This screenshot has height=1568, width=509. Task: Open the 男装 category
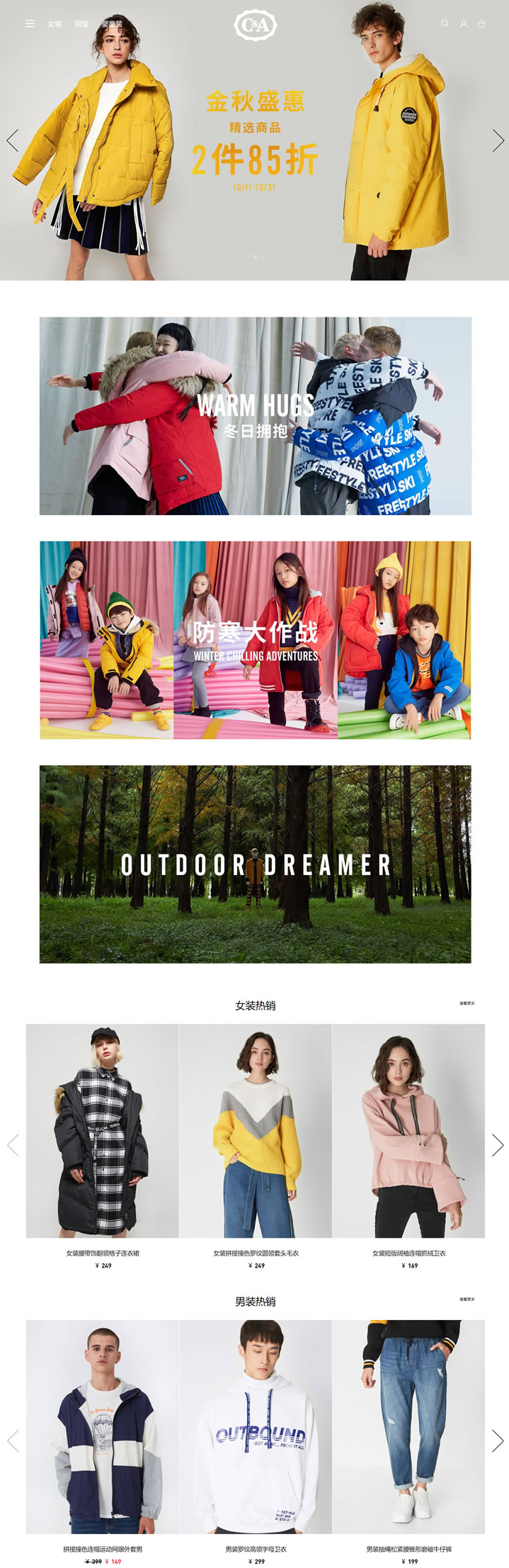pos(81,24)
